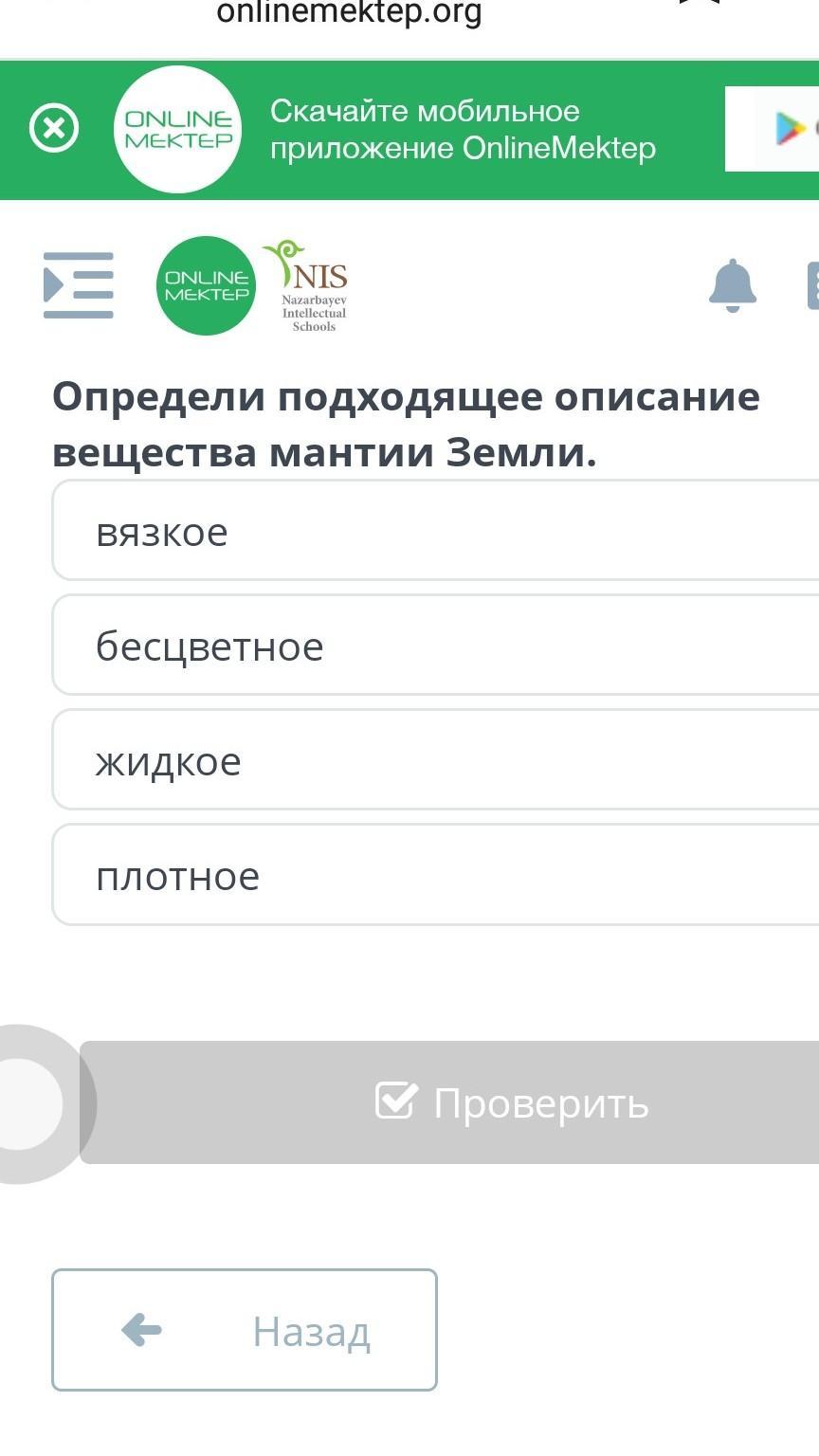Tap the onlinemektep.org address bar
The height and width of the screenshot is (1456, 819).
pyautogui.click(x=349, y=14)
